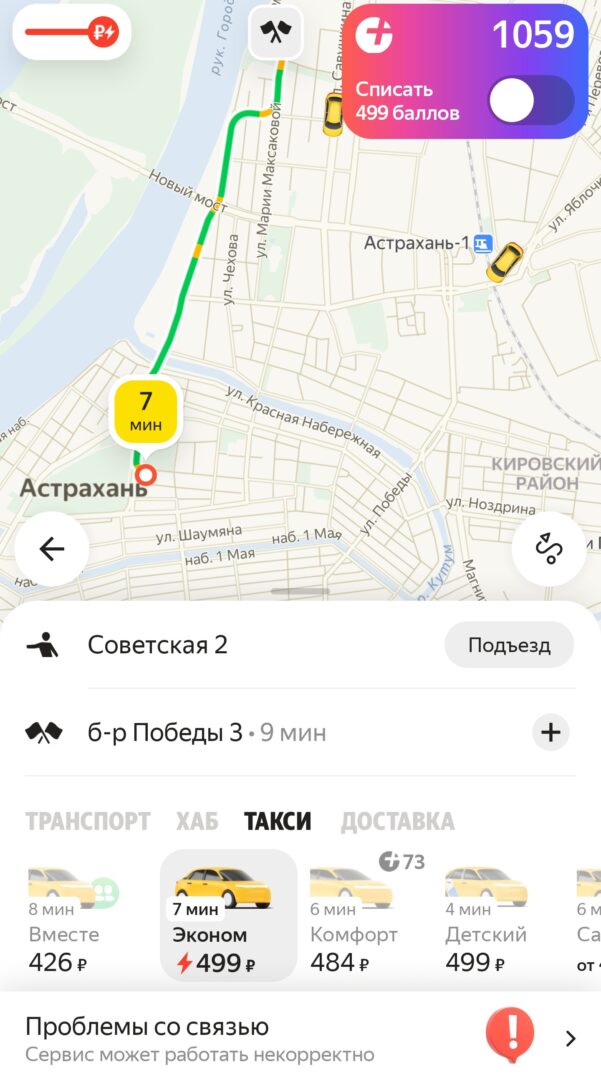This screenshot has width=601, height=1080.
Task: Toggle spending 499 Plus points
Action: [530, 101]
